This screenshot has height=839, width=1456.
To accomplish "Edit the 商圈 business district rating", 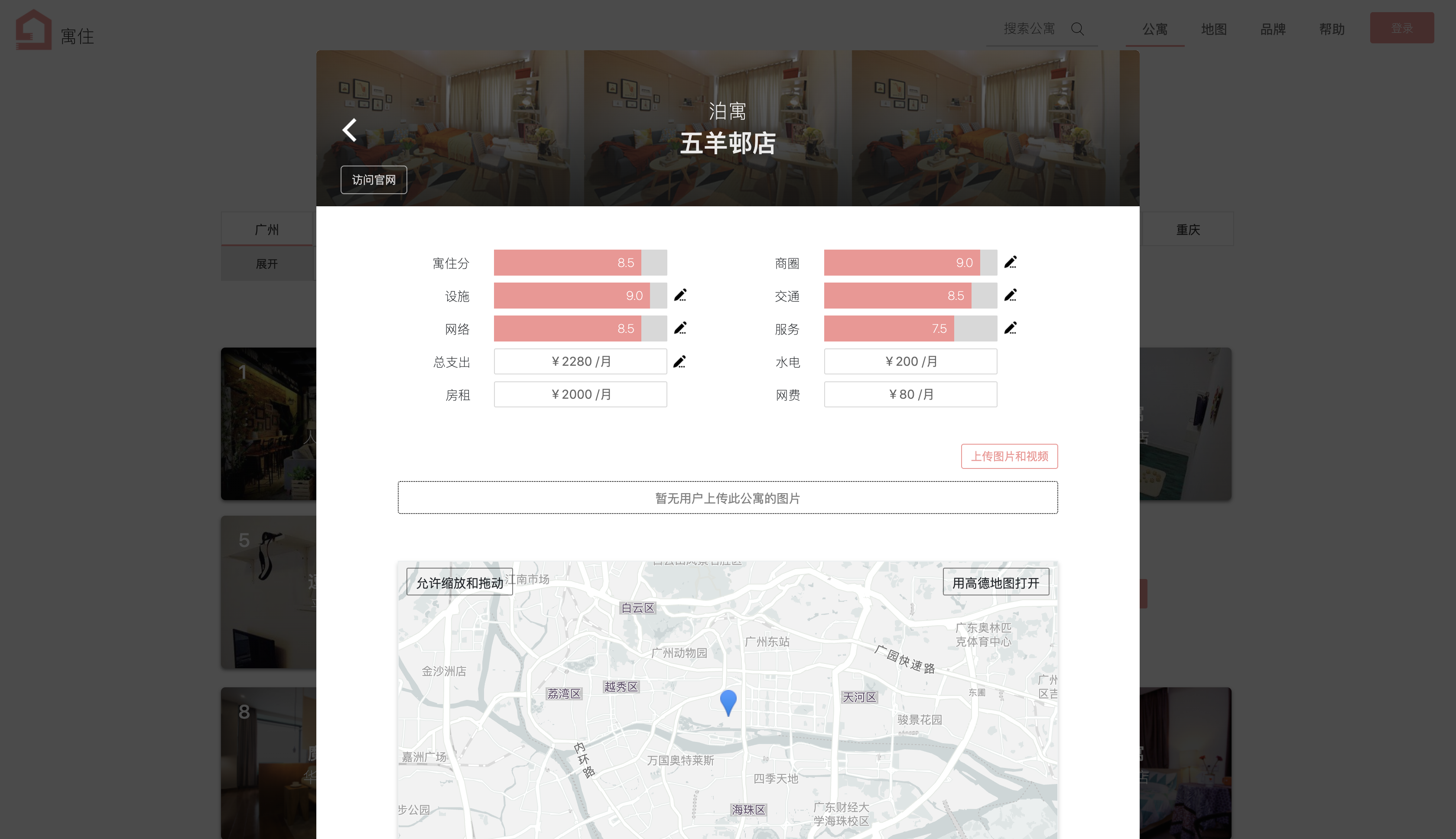I will [1010, 262].
